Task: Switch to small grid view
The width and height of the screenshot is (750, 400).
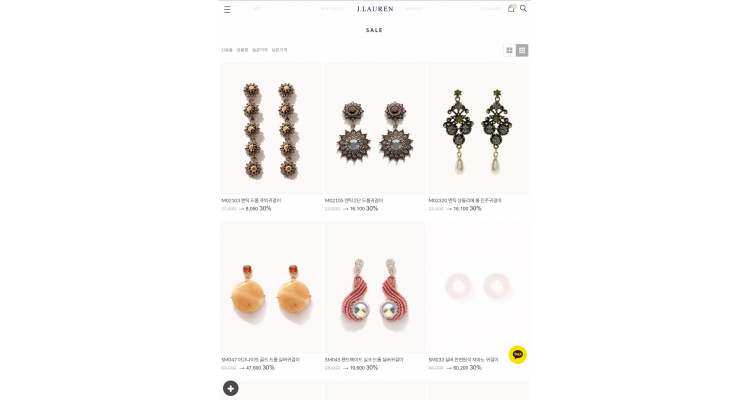Action: (x=509, y=50)
